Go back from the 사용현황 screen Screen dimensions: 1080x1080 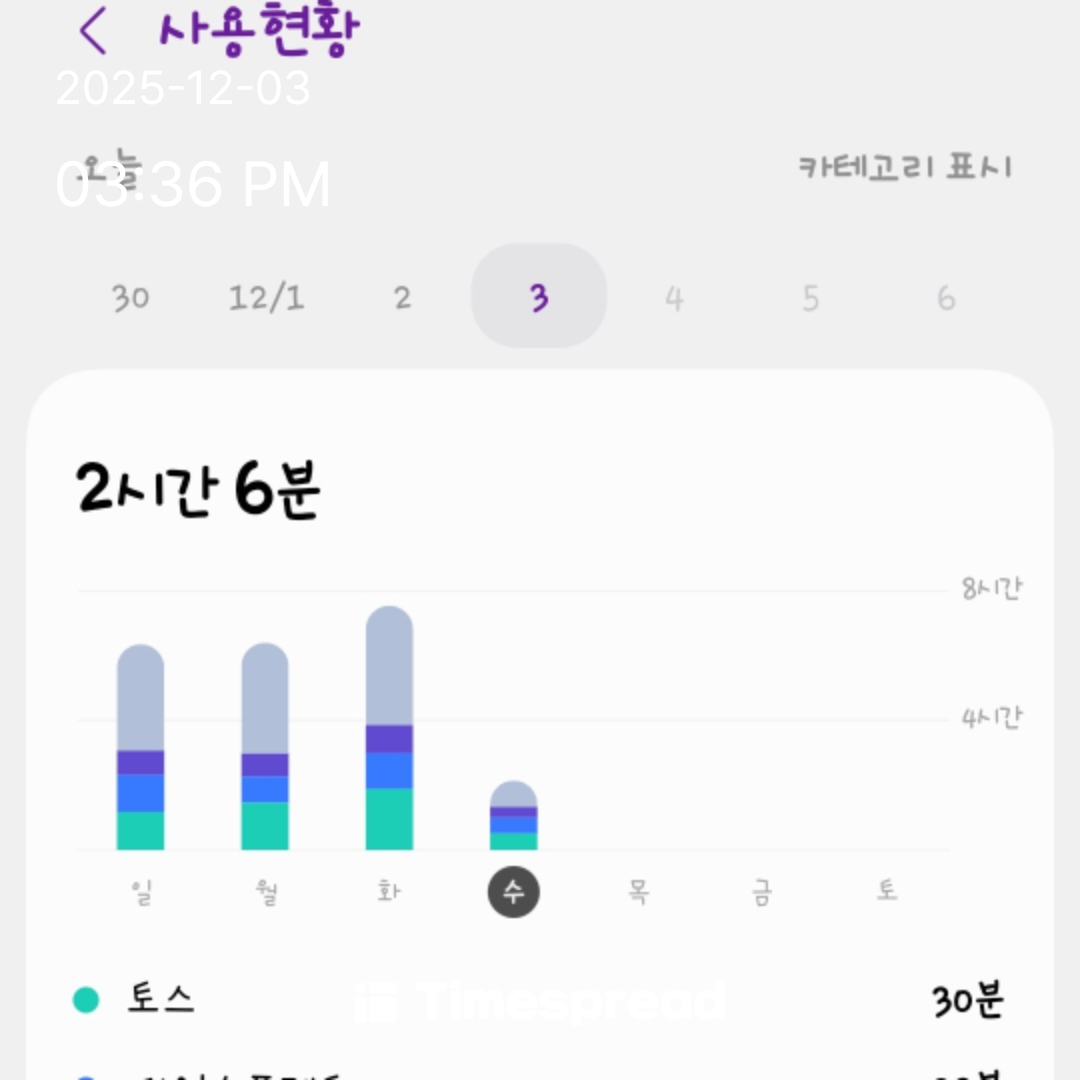click(92, 30)
